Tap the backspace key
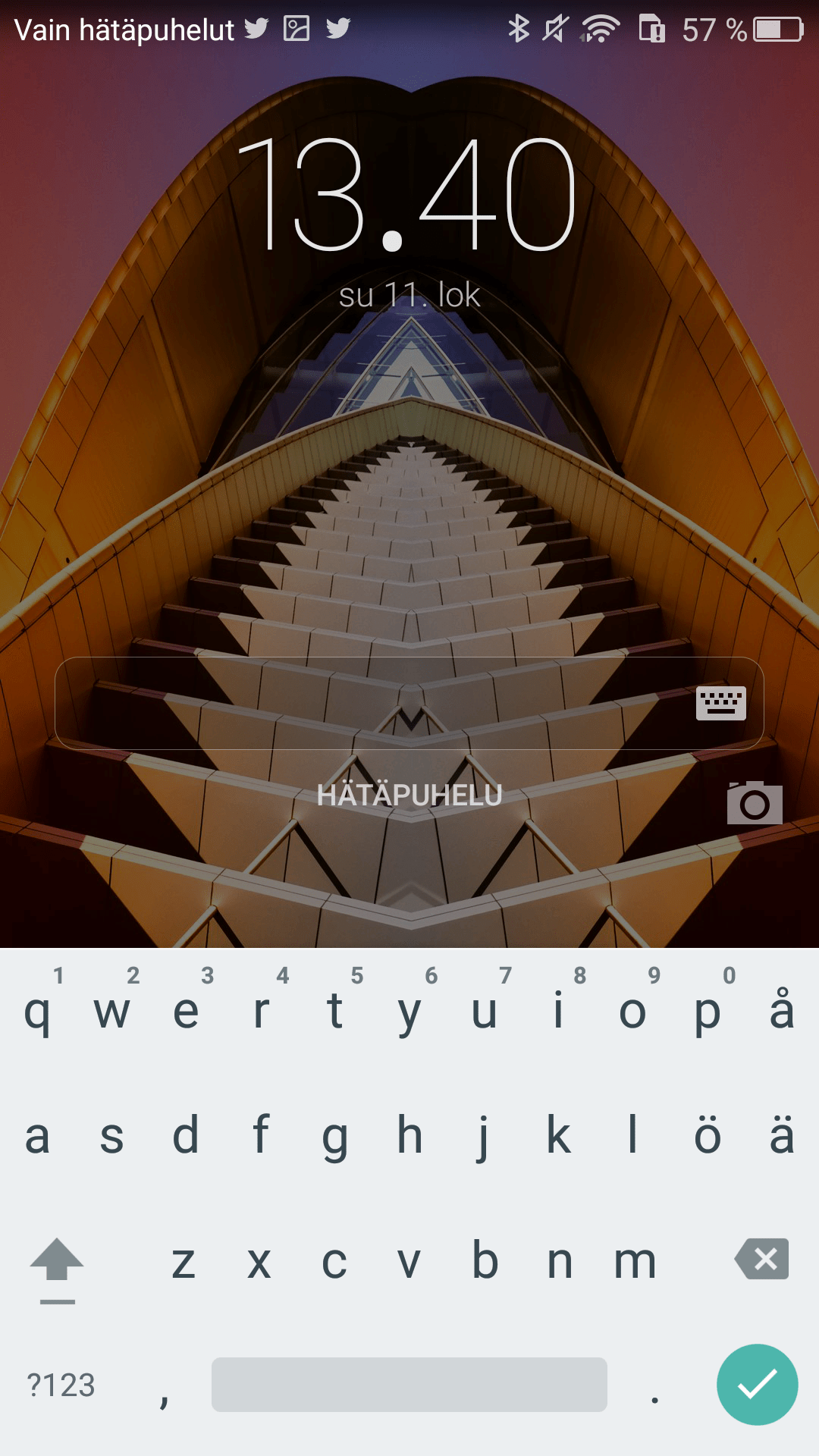This screenshot has height=1456, width=819. point(762,1260)
